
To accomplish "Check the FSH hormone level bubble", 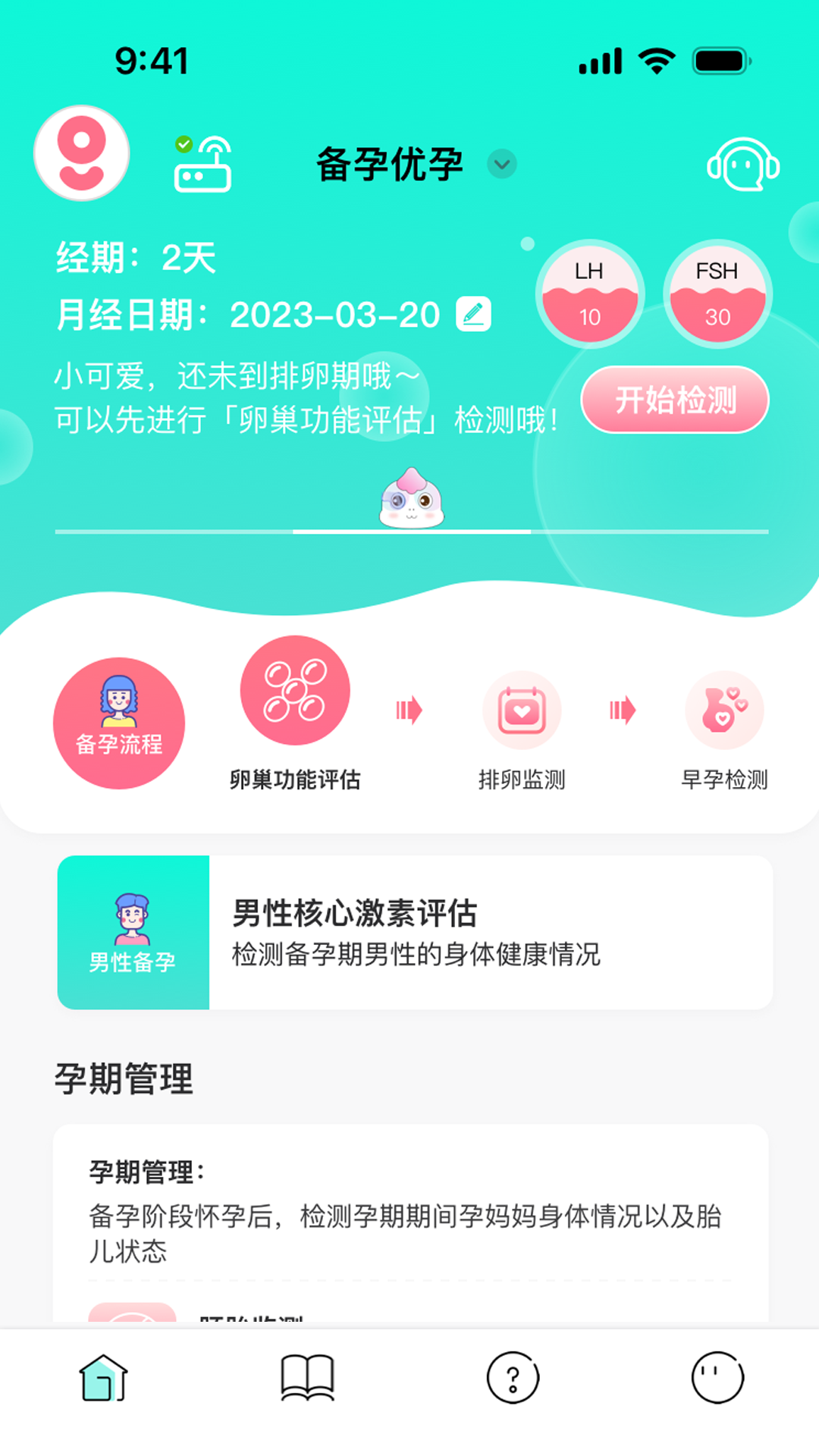I will coord(716,293).
